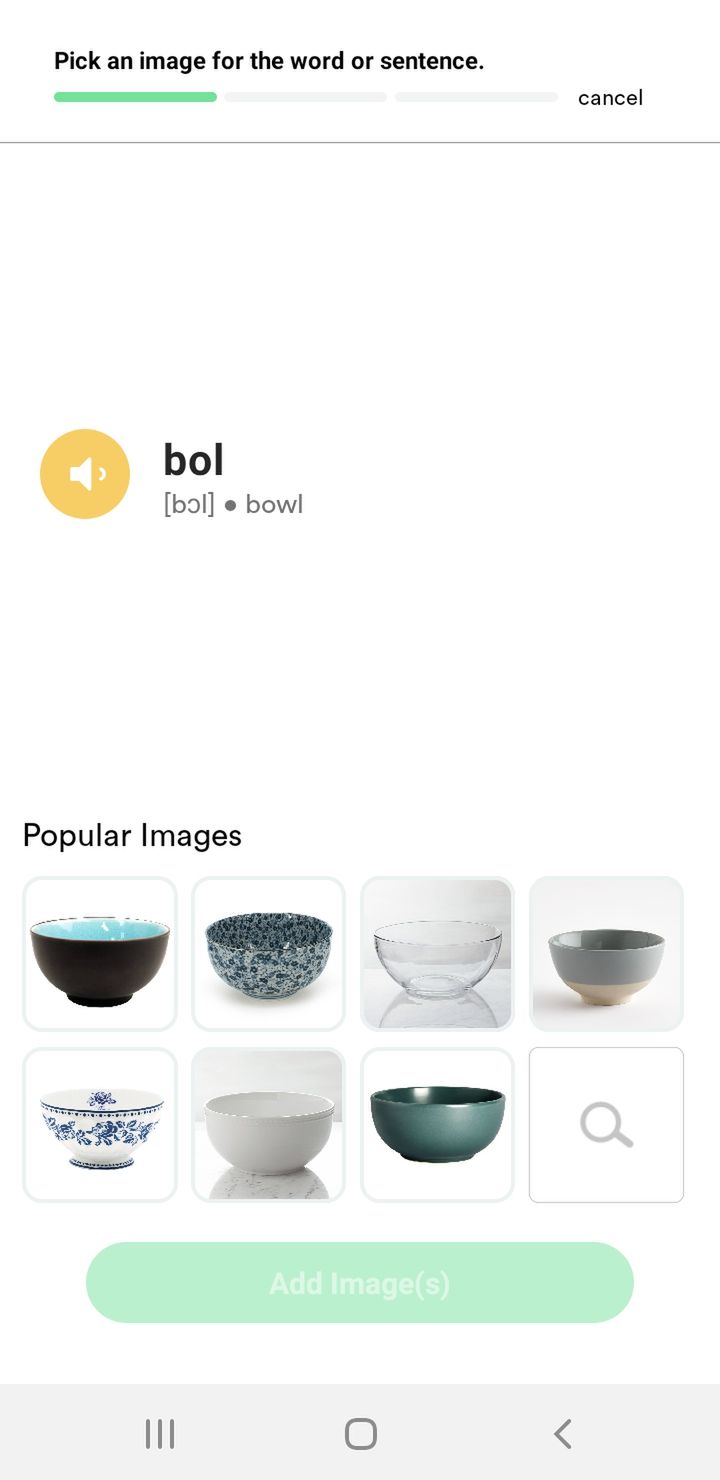Select the black bowl with turquoise interior

[x=100, y=954]
